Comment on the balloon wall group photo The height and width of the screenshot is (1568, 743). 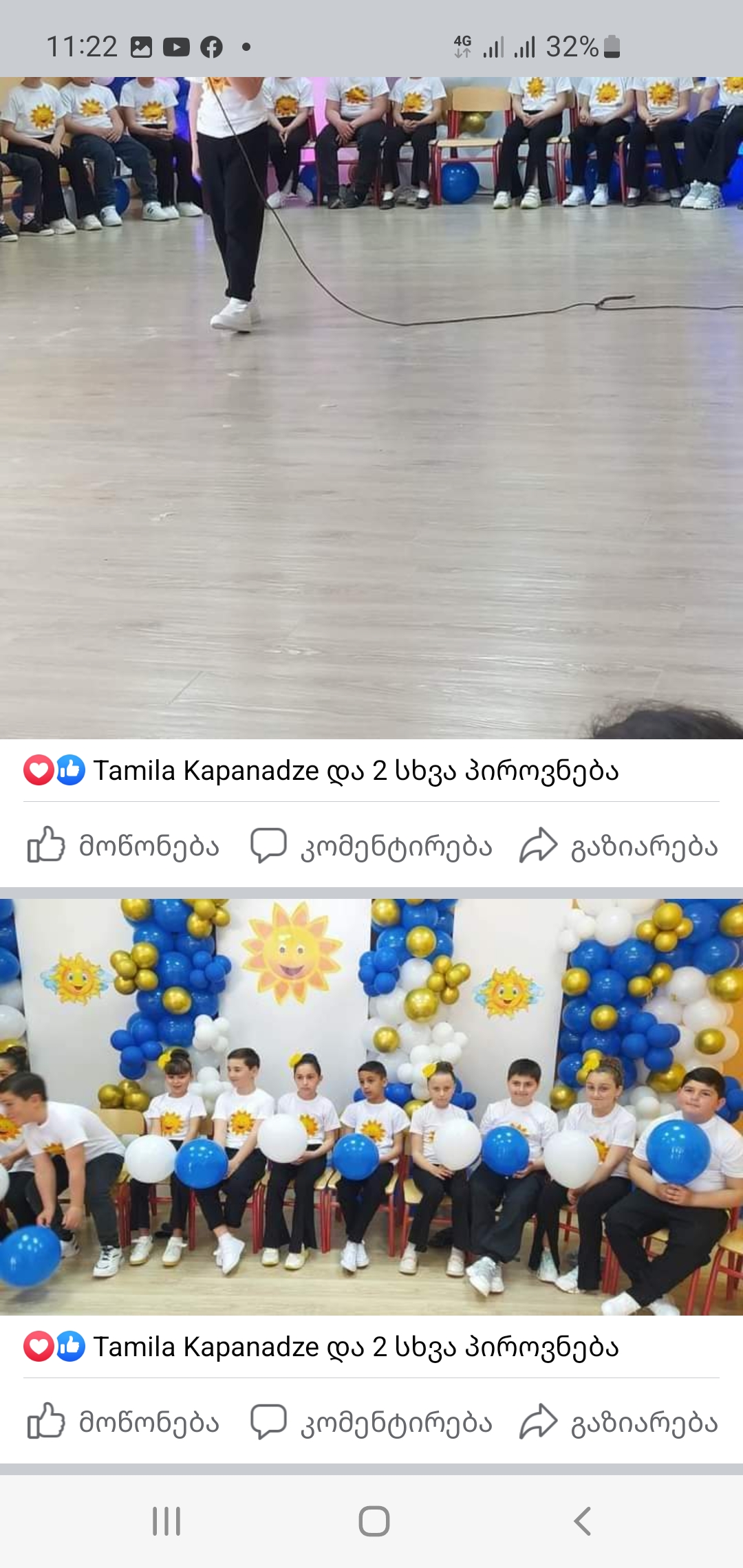click(371, 1422)
